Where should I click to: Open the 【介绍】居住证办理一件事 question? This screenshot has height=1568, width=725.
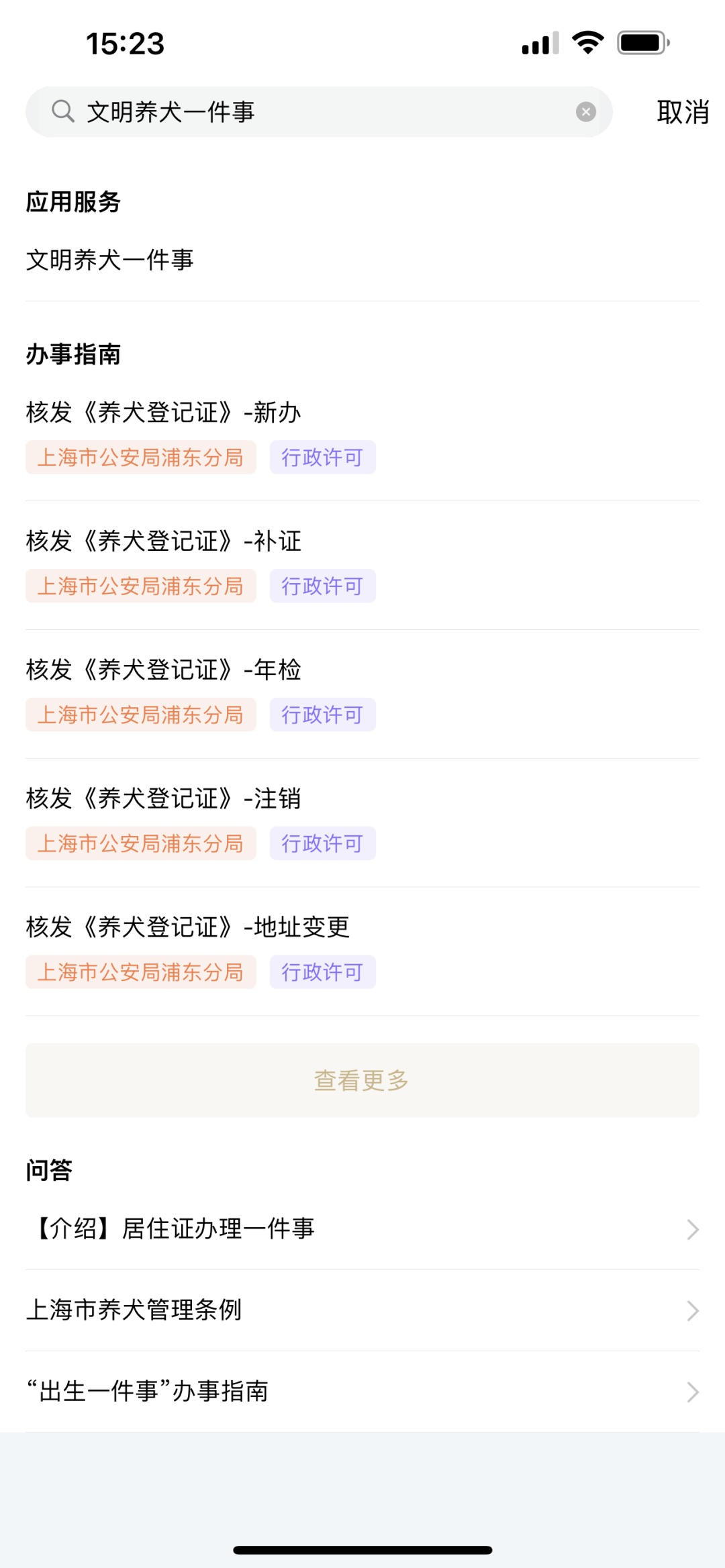(x=362, y=1229)
